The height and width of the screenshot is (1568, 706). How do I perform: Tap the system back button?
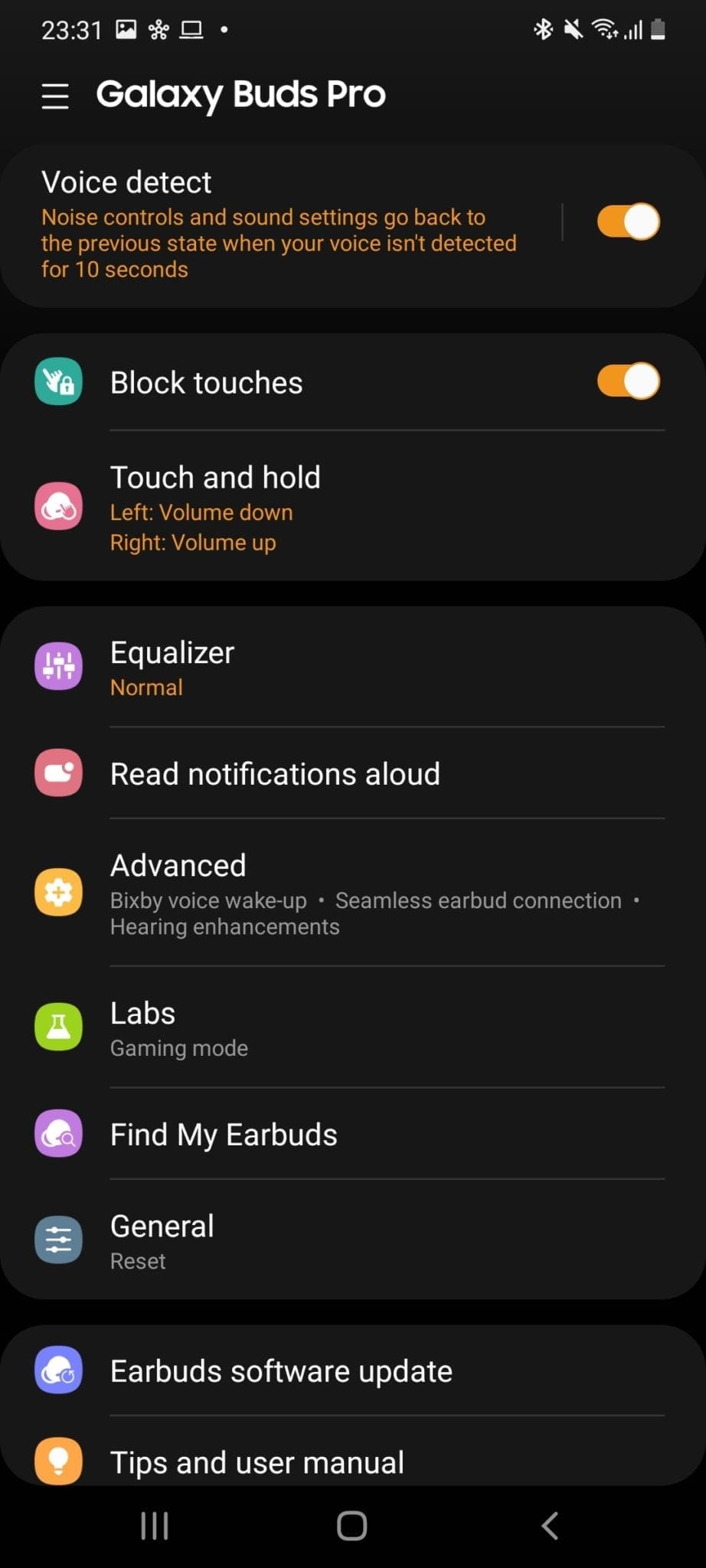click(550, 1525)
